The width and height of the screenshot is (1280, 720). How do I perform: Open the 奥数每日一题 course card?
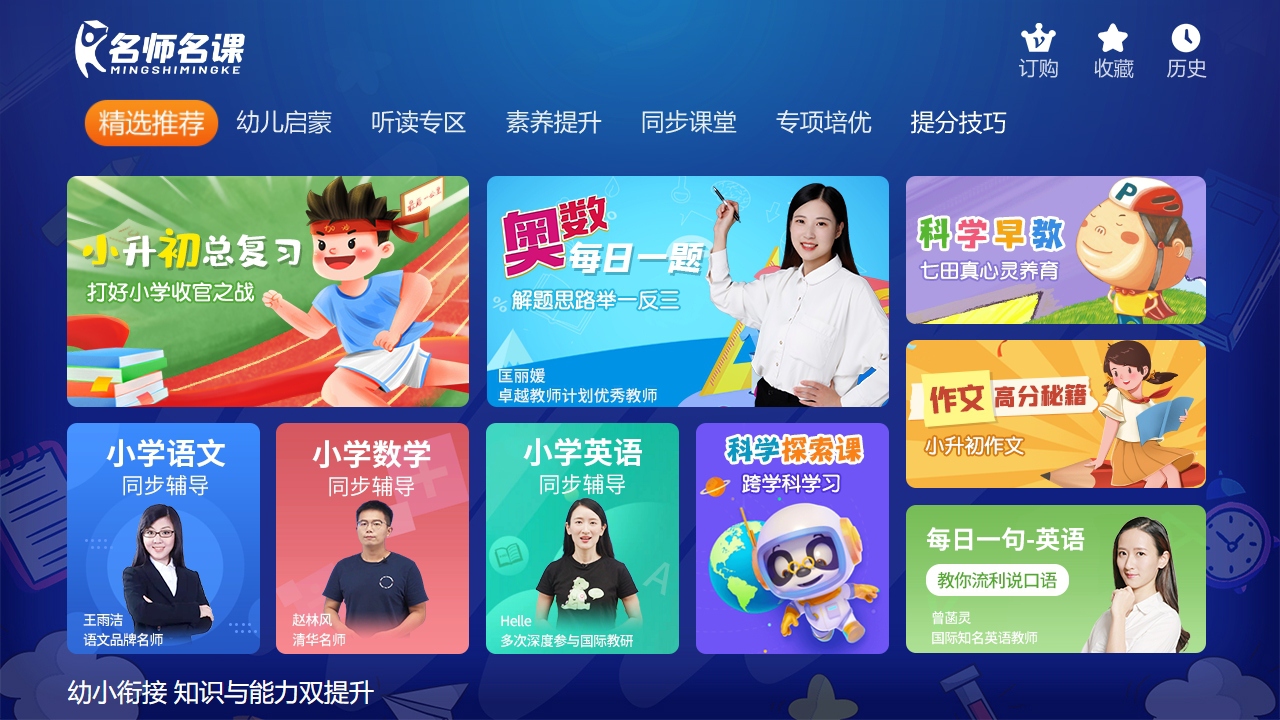coord(687,291)
